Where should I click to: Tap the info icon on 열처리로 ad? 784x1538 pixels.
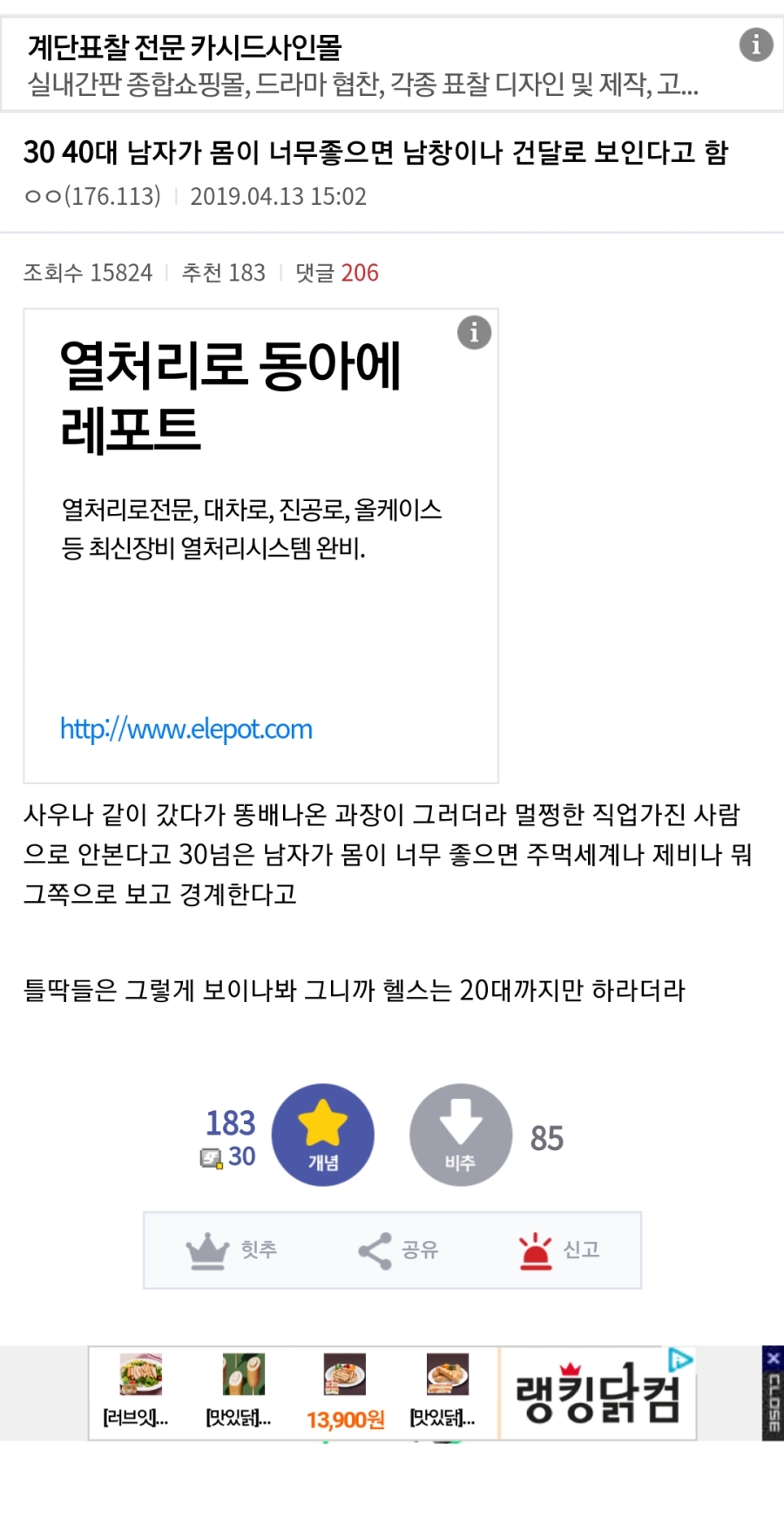tap(474, 332)
